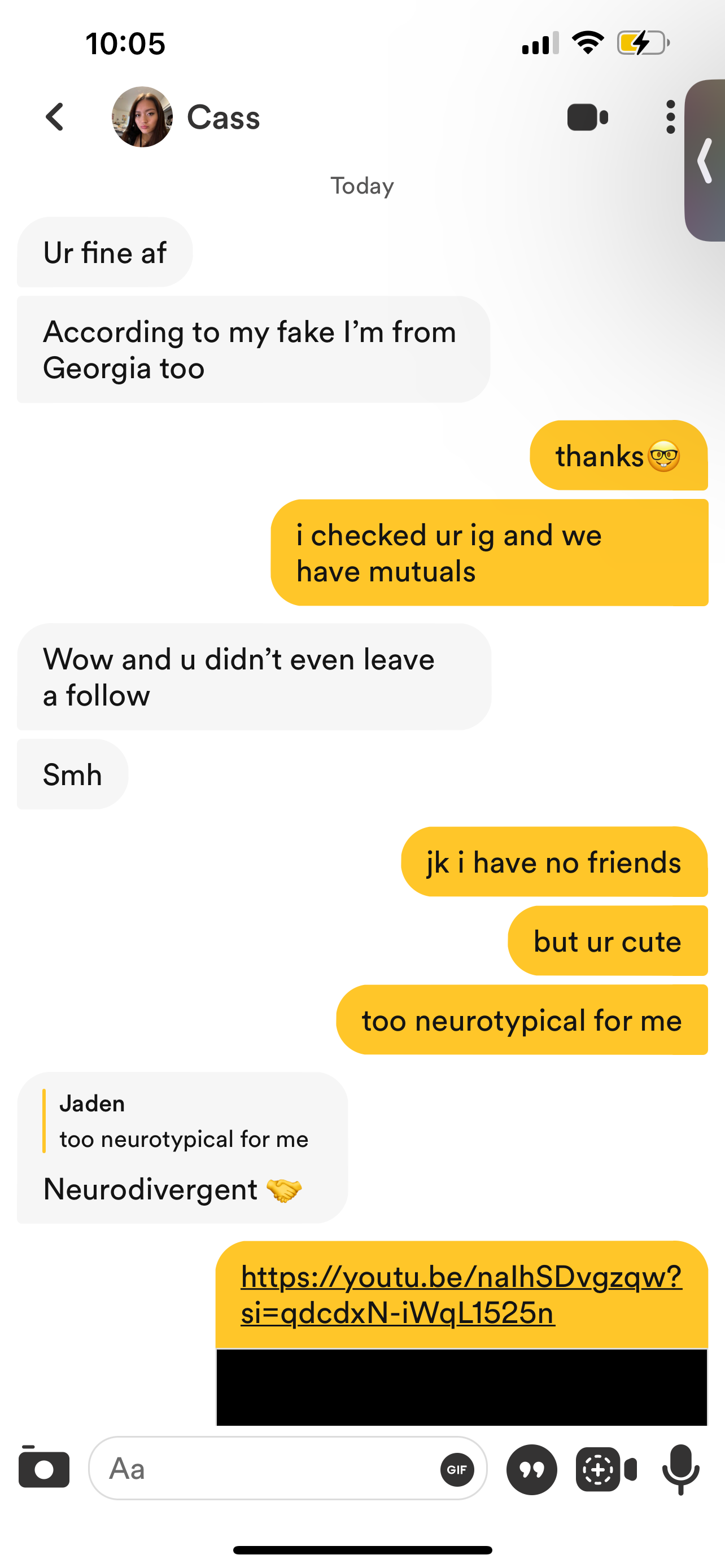The height and width of the screenshot is (1568, 725).
Task: Tap the microphone for a voice message
Action: (680, 1469)
